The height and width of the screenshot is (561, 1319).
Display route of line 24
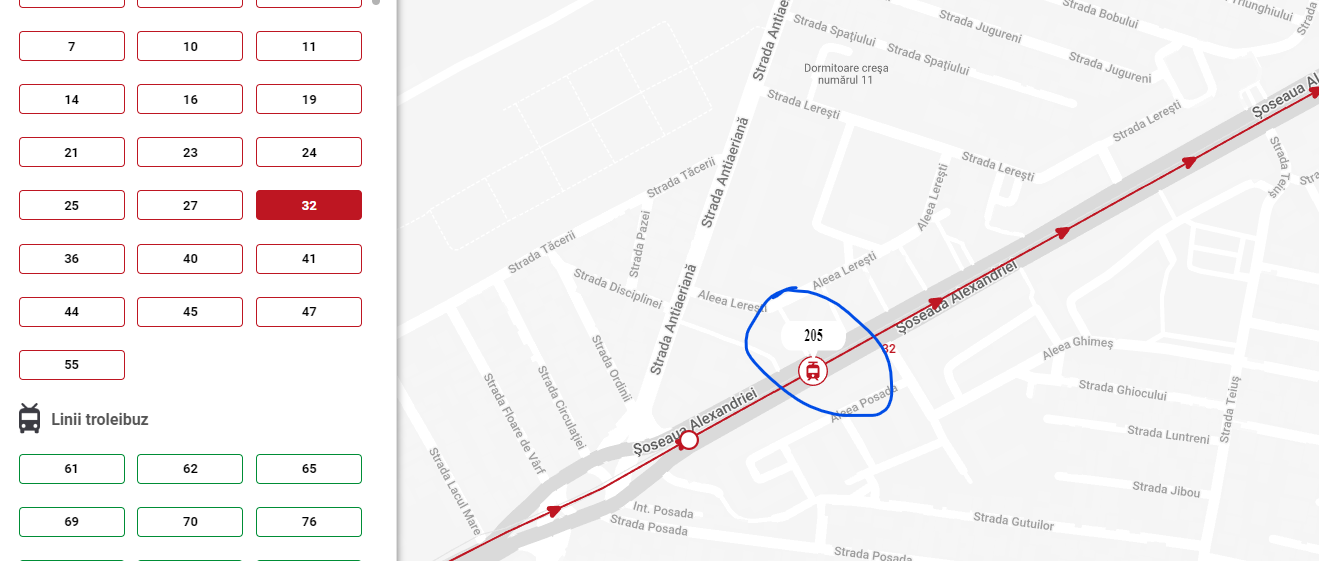309,152
